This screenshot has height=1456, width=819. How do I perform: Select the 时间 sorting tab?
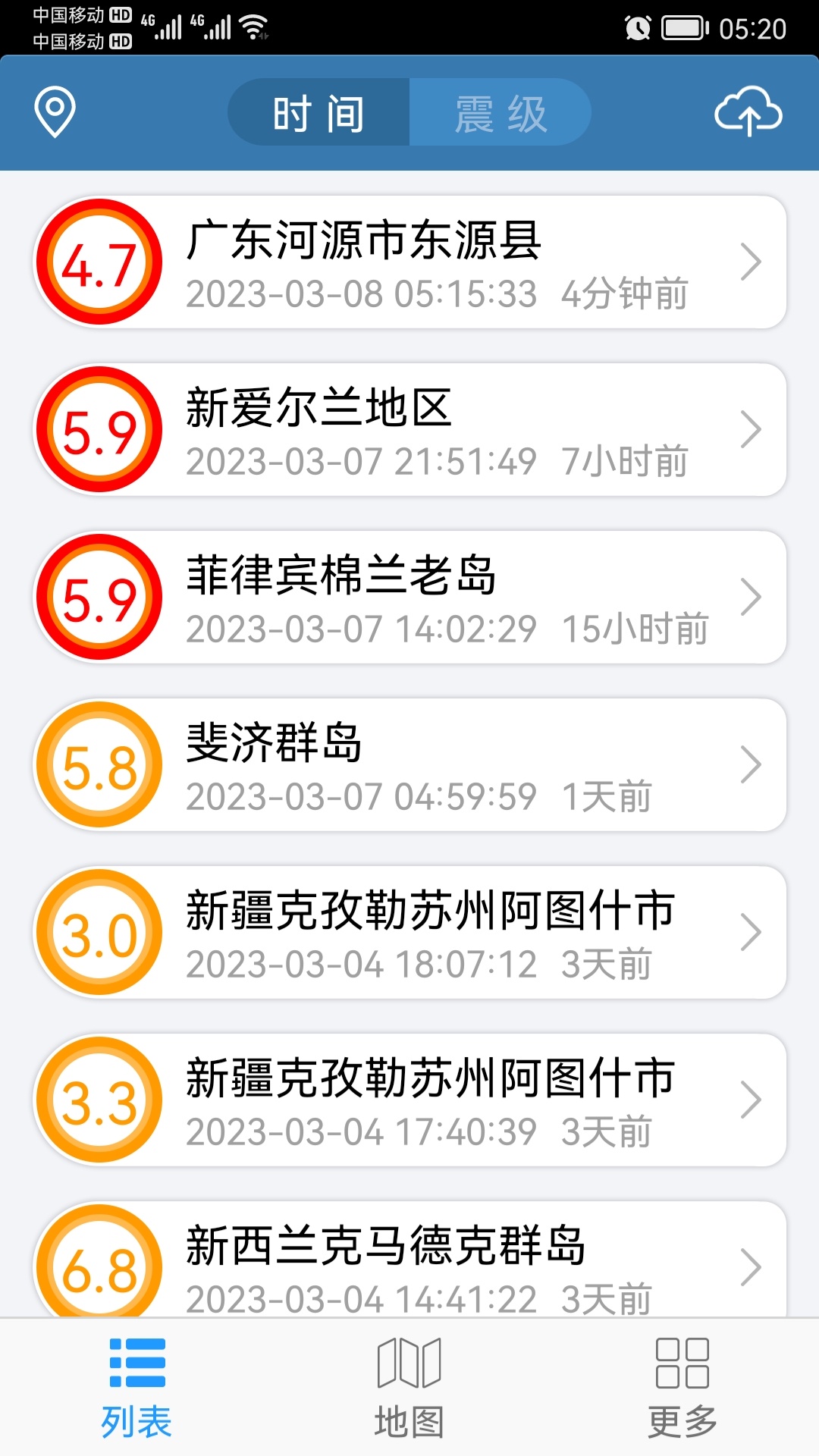(318, 111)
